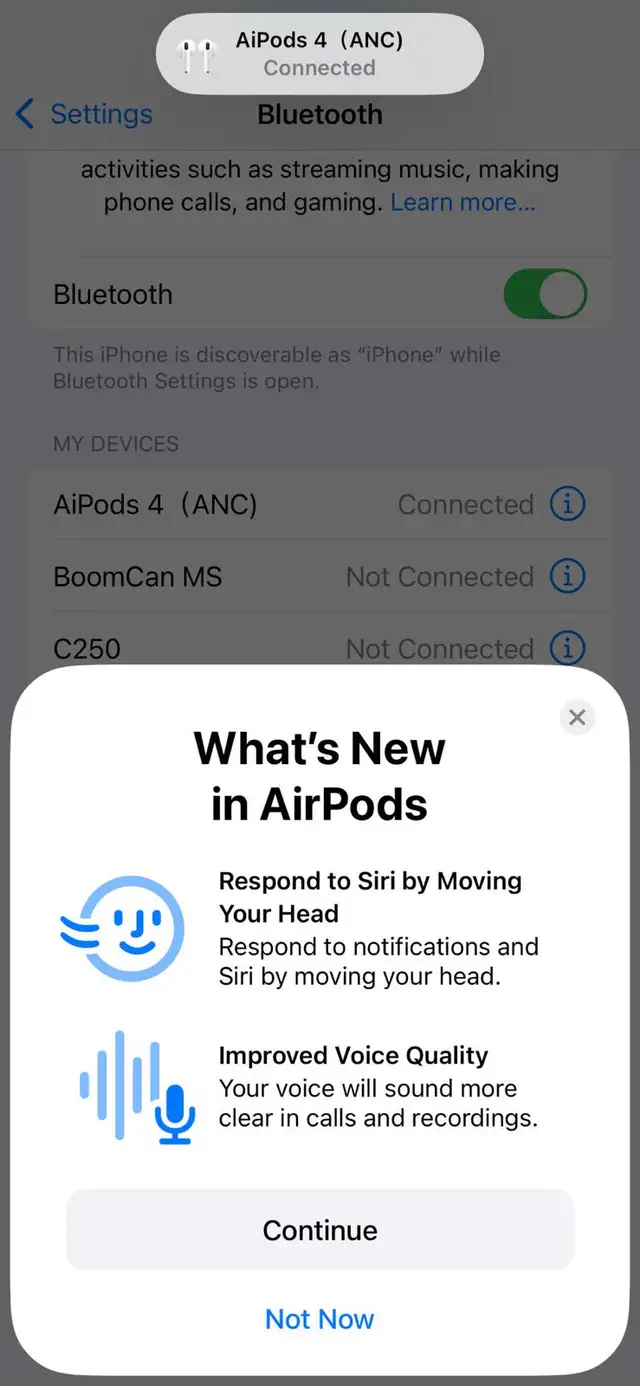Tap the AirPods 4 (ANC) connected banner
Screen dimensions: 640x1386
click(x=320, y=54)
